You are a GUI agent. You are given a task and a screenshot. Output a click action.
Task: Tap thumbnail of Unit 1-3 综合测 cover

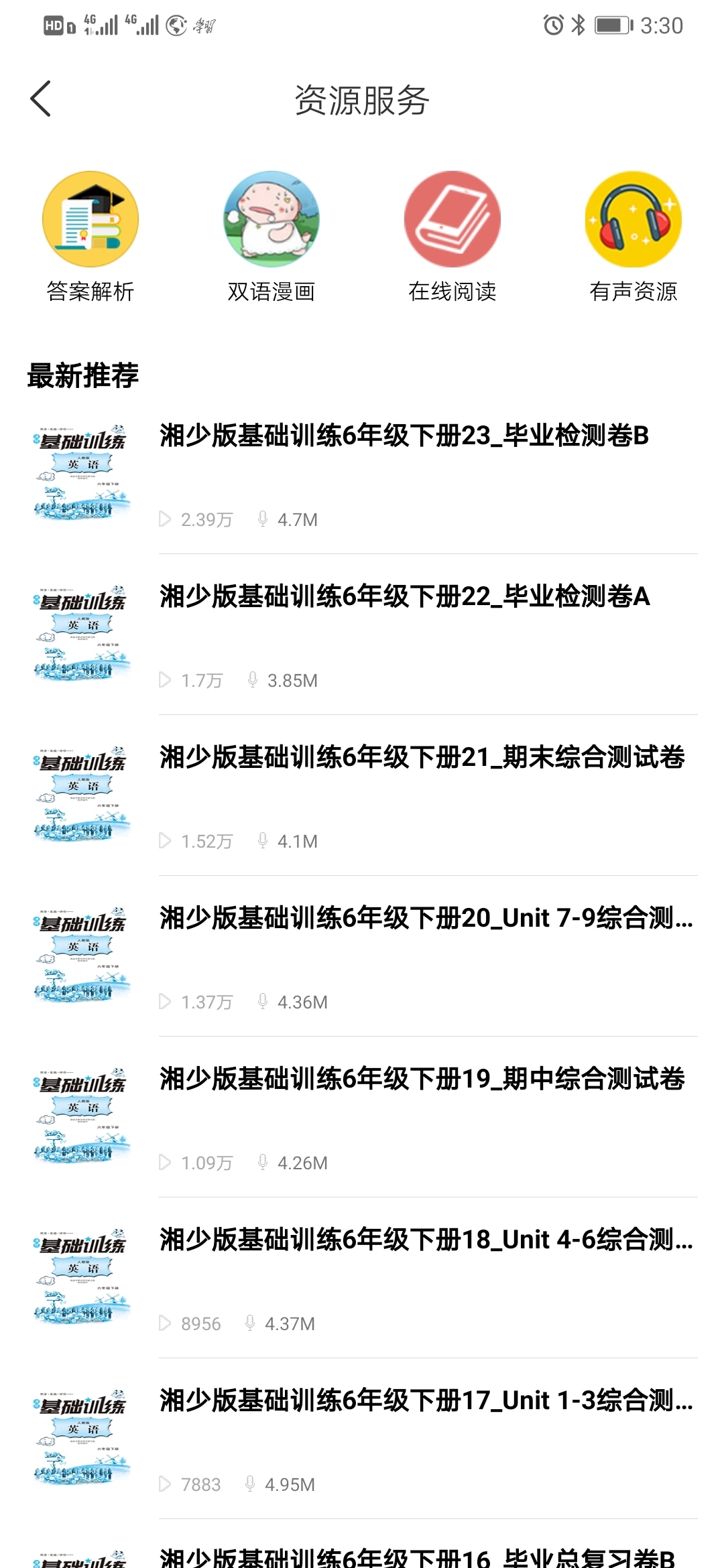point(80,1434)
